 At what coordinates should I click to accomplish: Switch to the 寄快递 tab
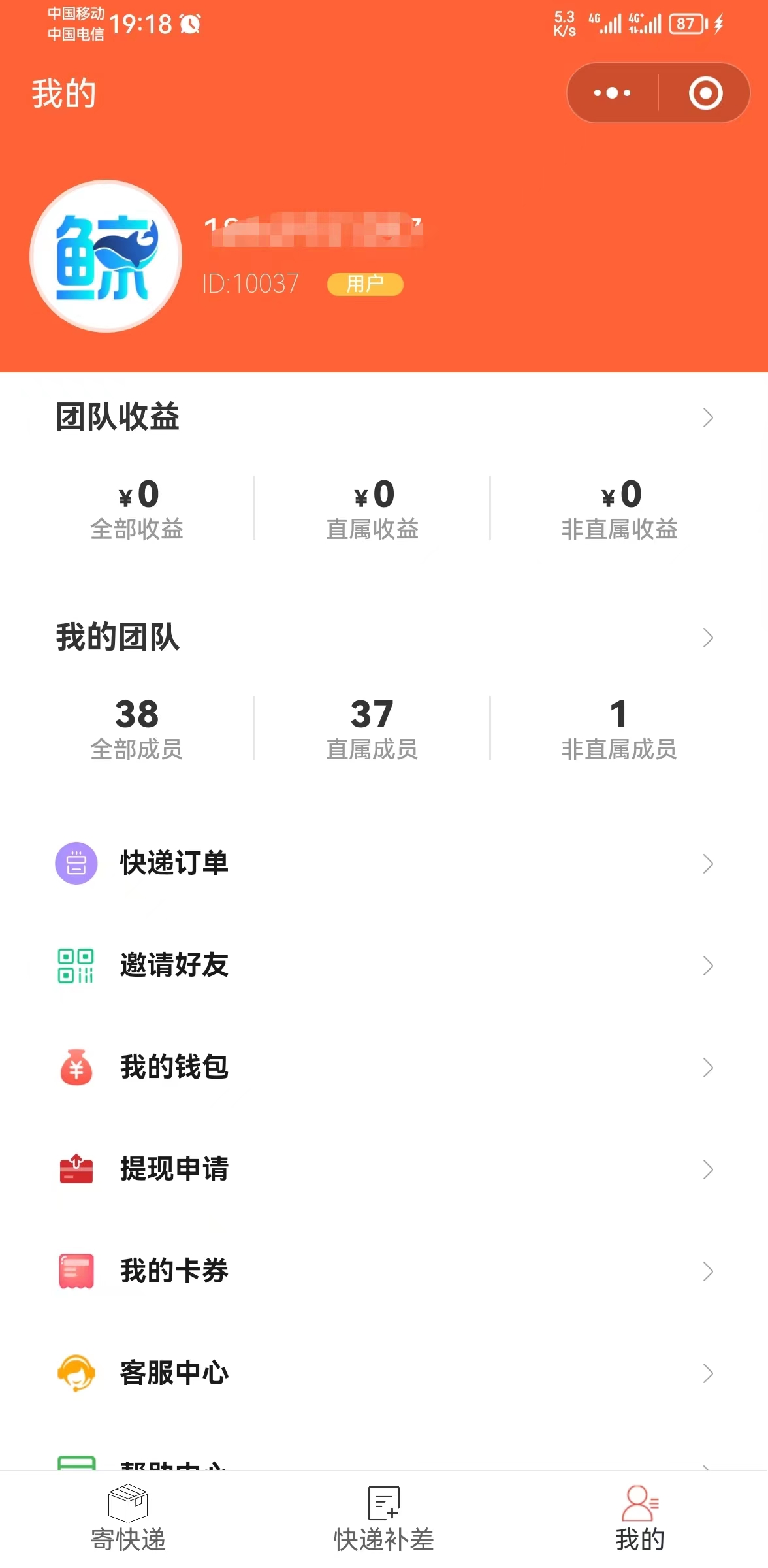[128, 1518]
